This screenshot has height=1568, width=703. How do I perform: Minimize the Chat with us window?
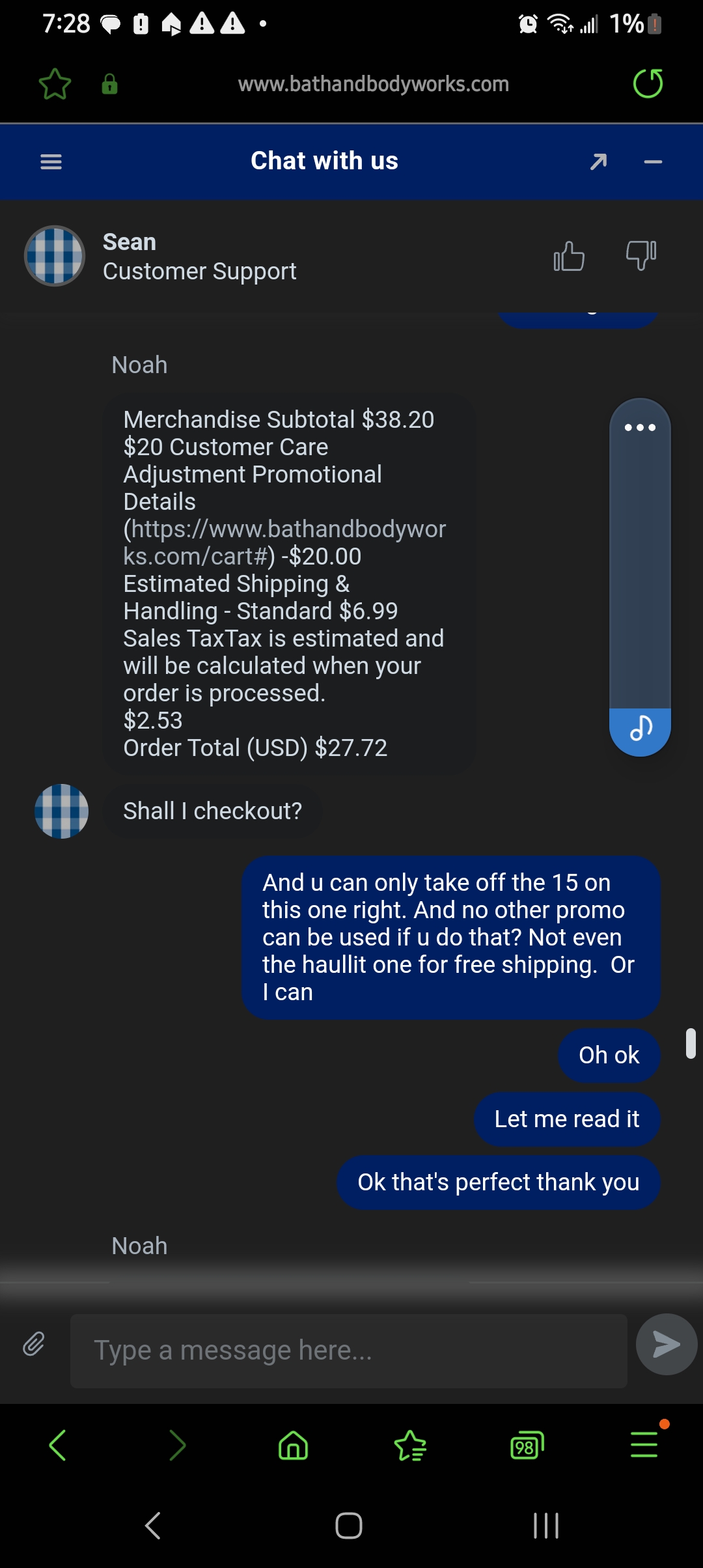point(653,162)
